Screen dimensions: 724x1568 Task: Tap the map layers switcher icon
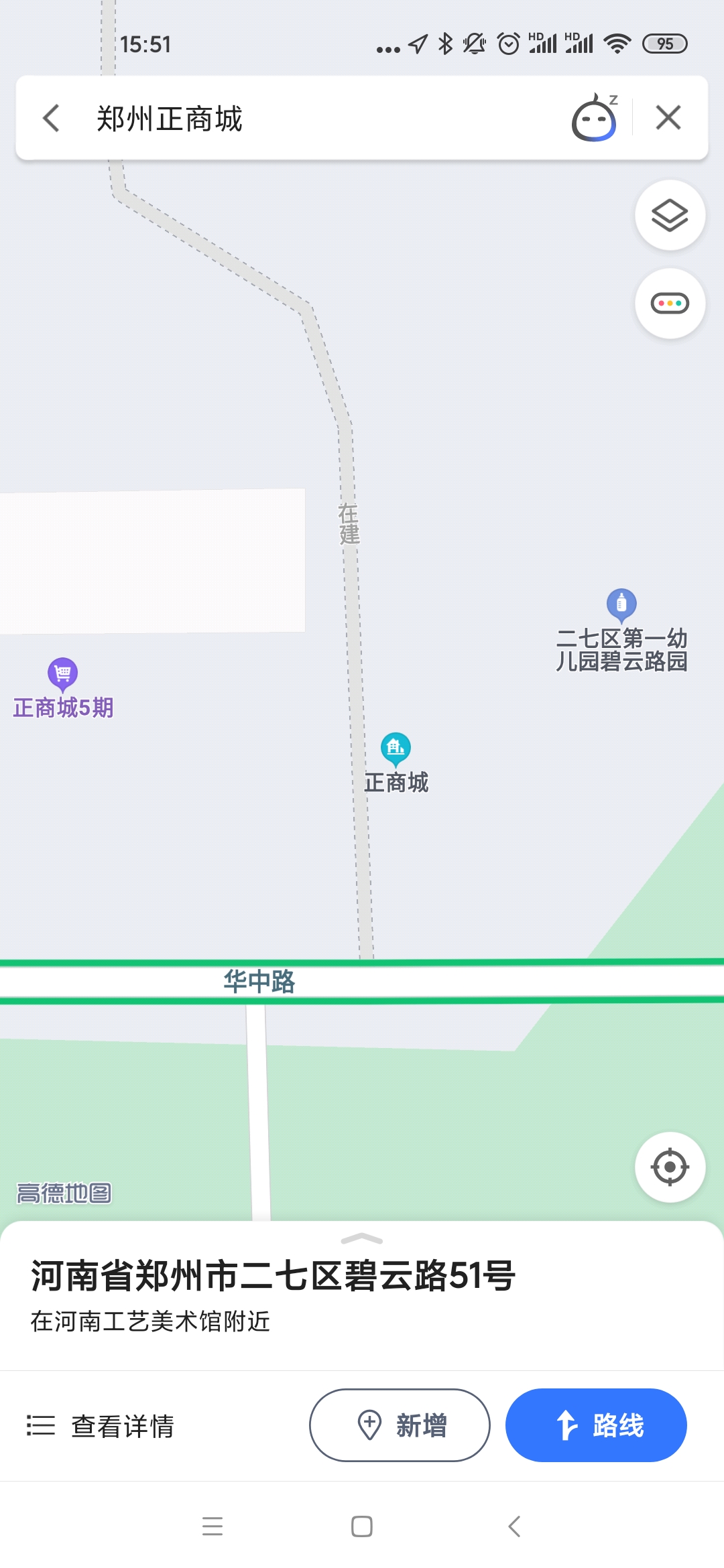(670, 216)
